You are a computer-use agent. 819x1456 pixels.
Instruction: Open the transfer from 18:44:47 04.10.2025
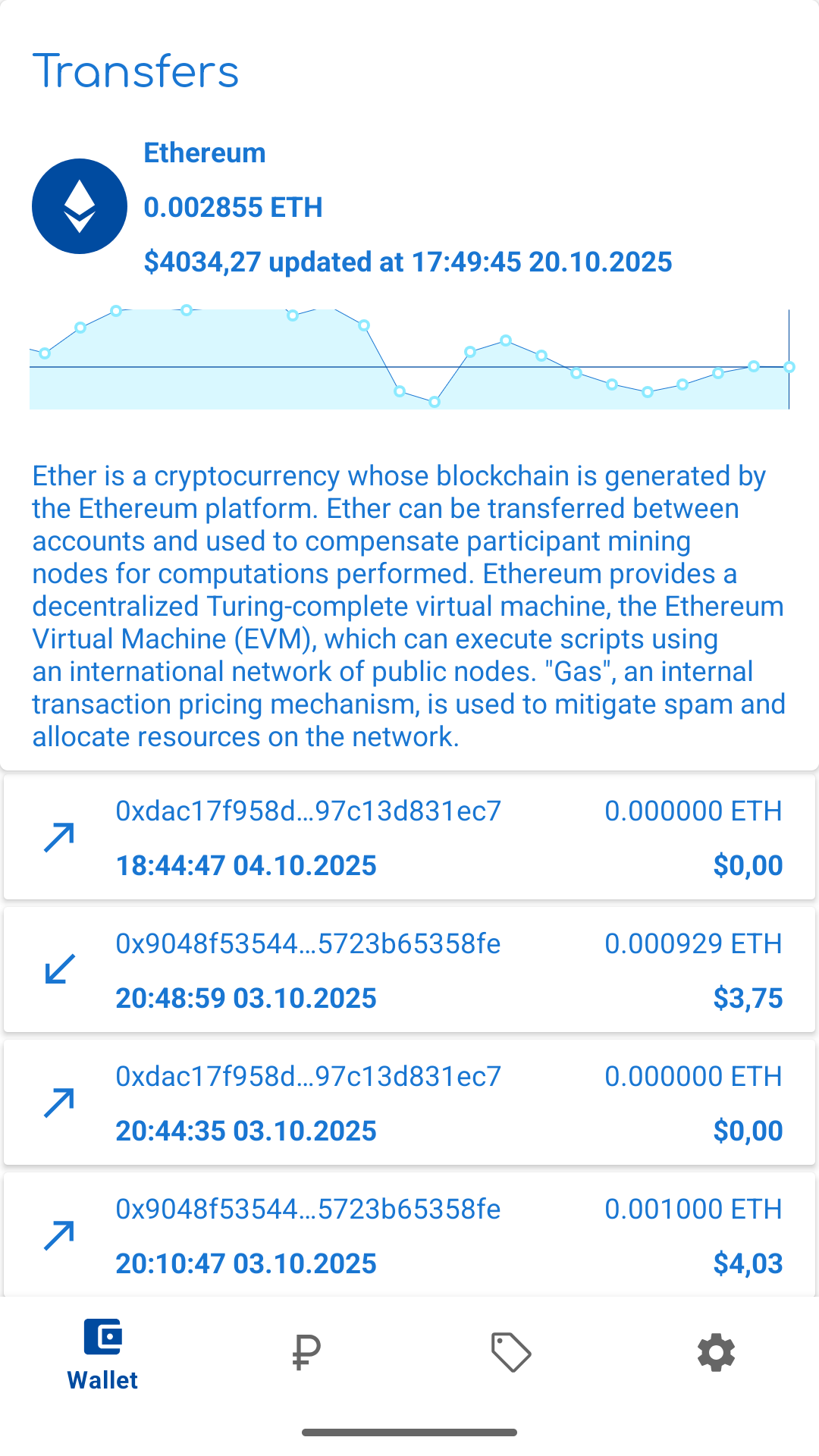[409, 837]
